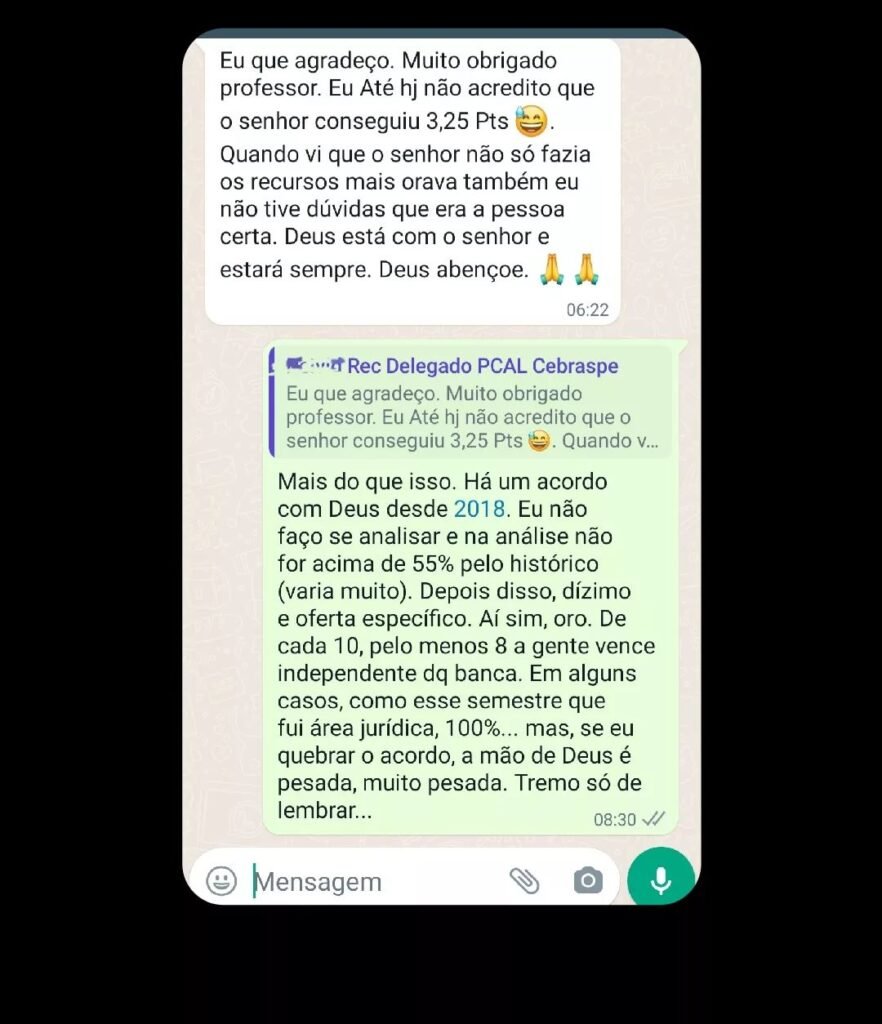Tap the highlighted 2018 link
Screen dimensions: 882x1024
(x=481, y=508)
